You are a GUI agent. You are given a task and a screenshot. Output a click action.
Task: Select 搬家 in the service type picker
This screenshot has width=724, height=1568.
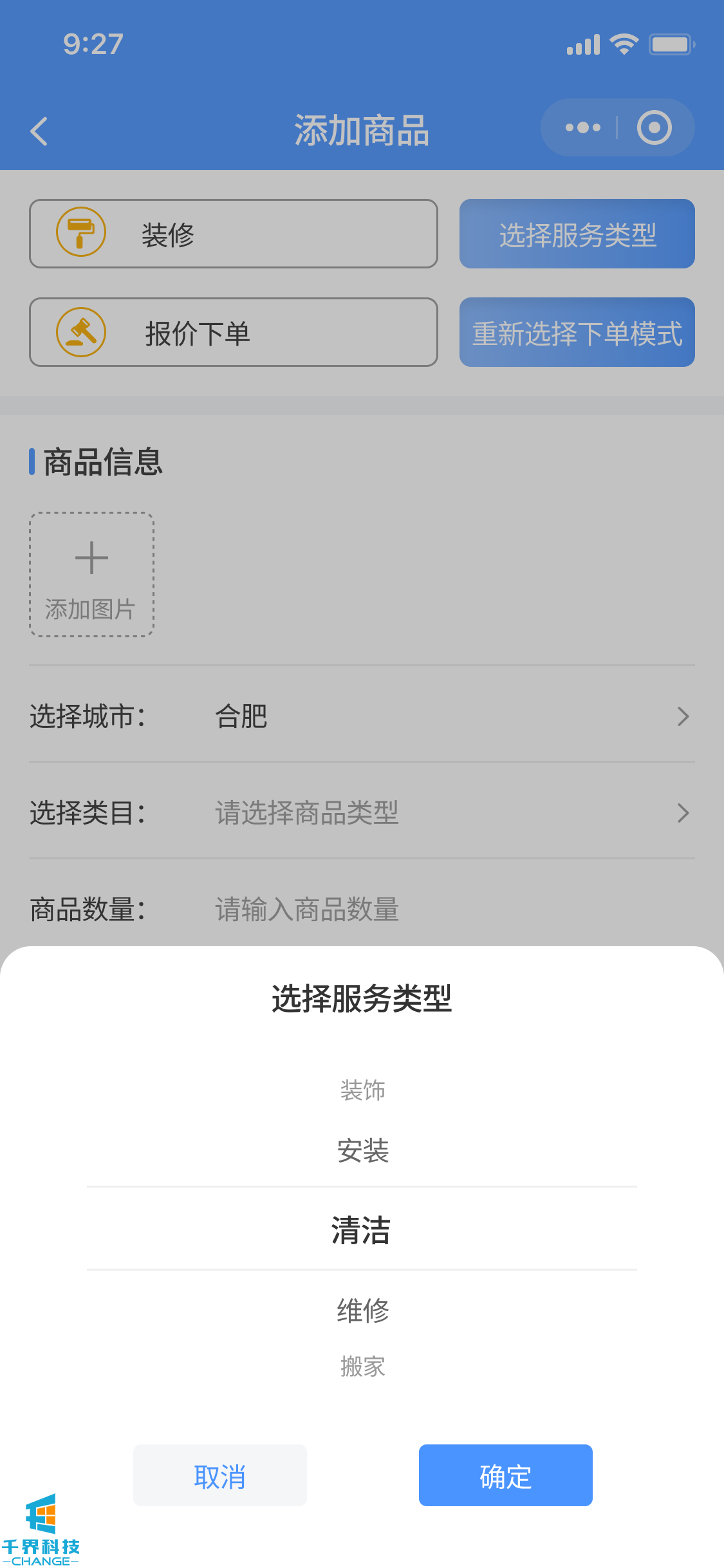point(362,1366)
